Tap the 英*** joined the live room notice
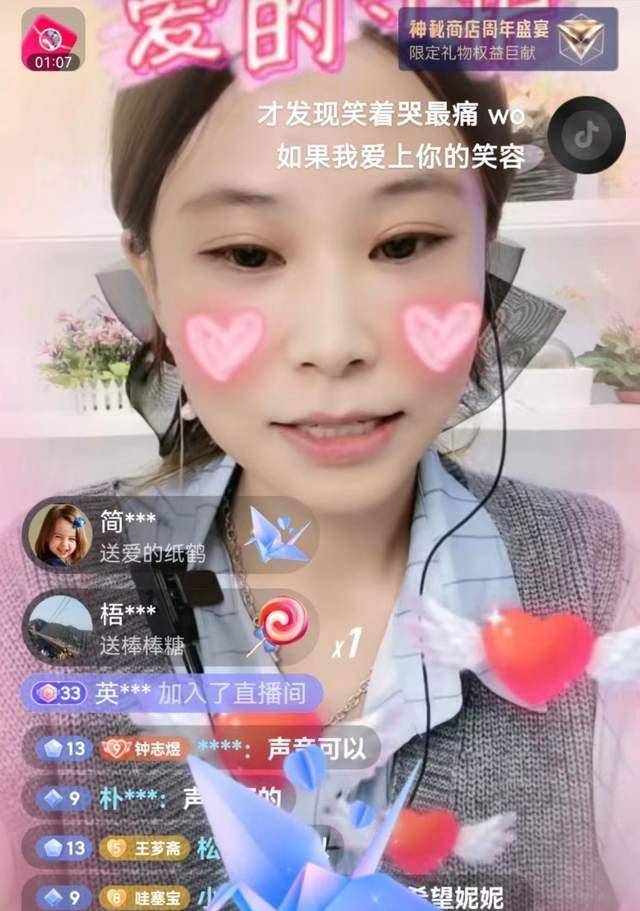 tap(175, 695)
